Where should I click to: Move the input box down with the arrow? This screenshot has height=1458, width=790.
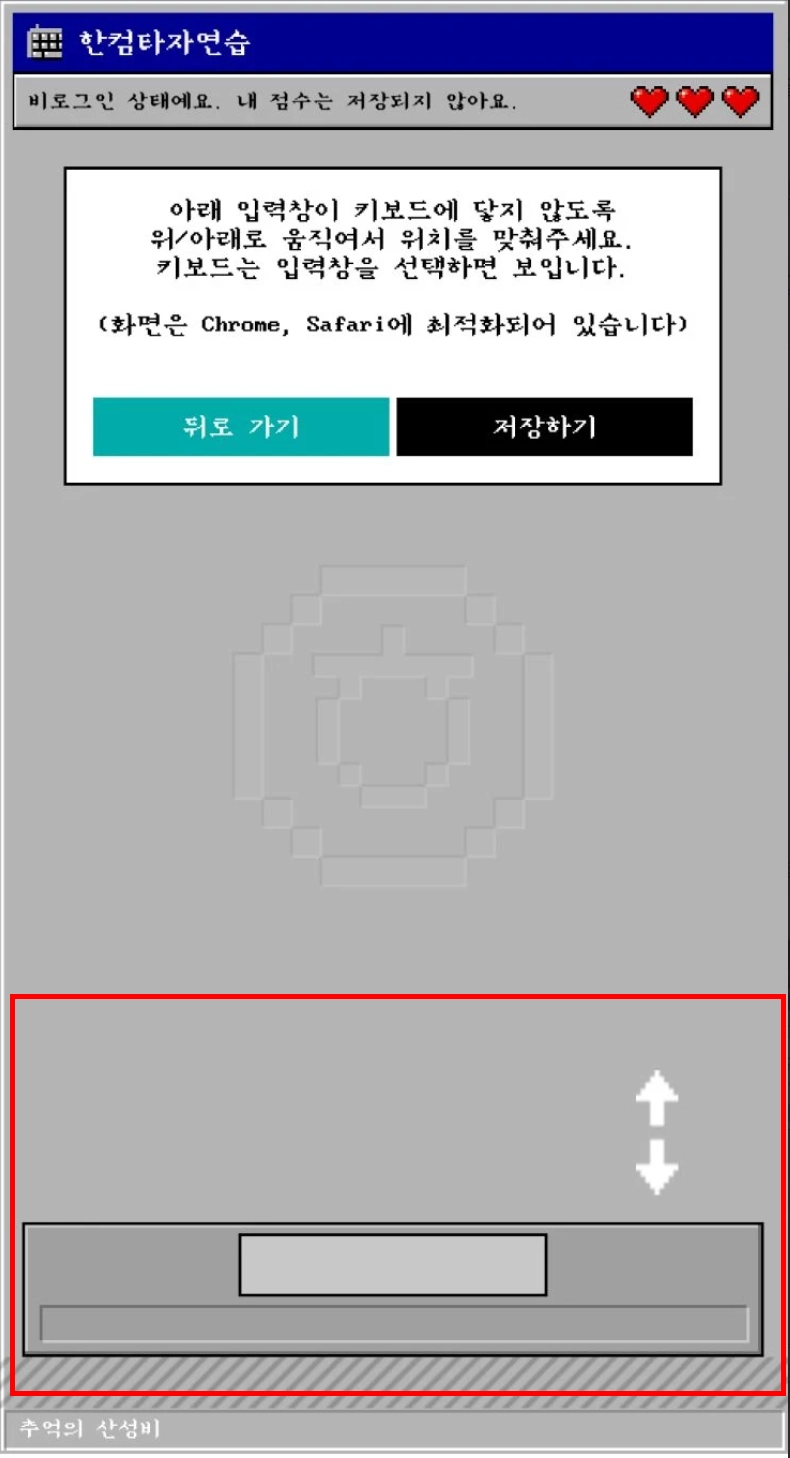[x=657, y=1167]
